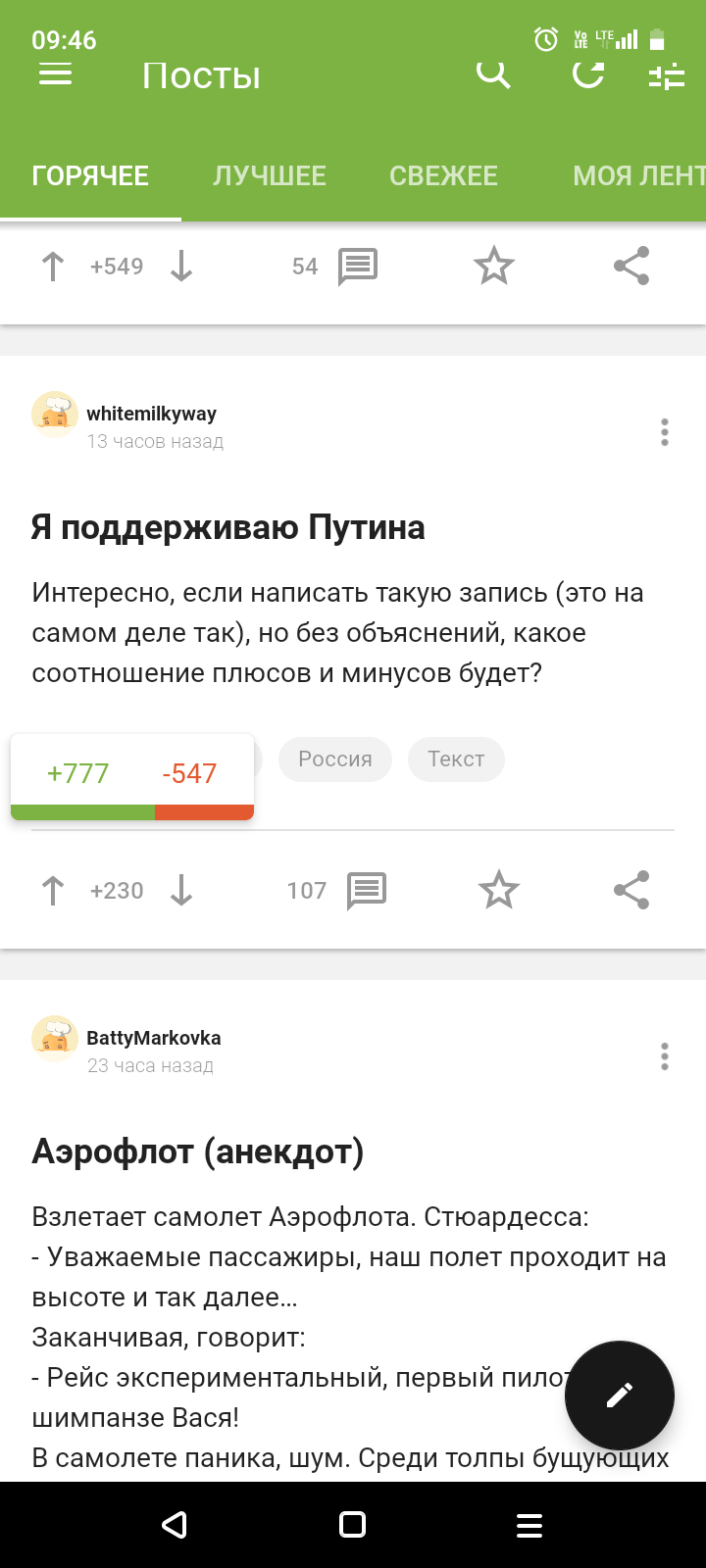Open overflow menu on whitemilkyway's post
This screenshot has height=1568, width=706.
pyautogui.click(x=665, y=432)
